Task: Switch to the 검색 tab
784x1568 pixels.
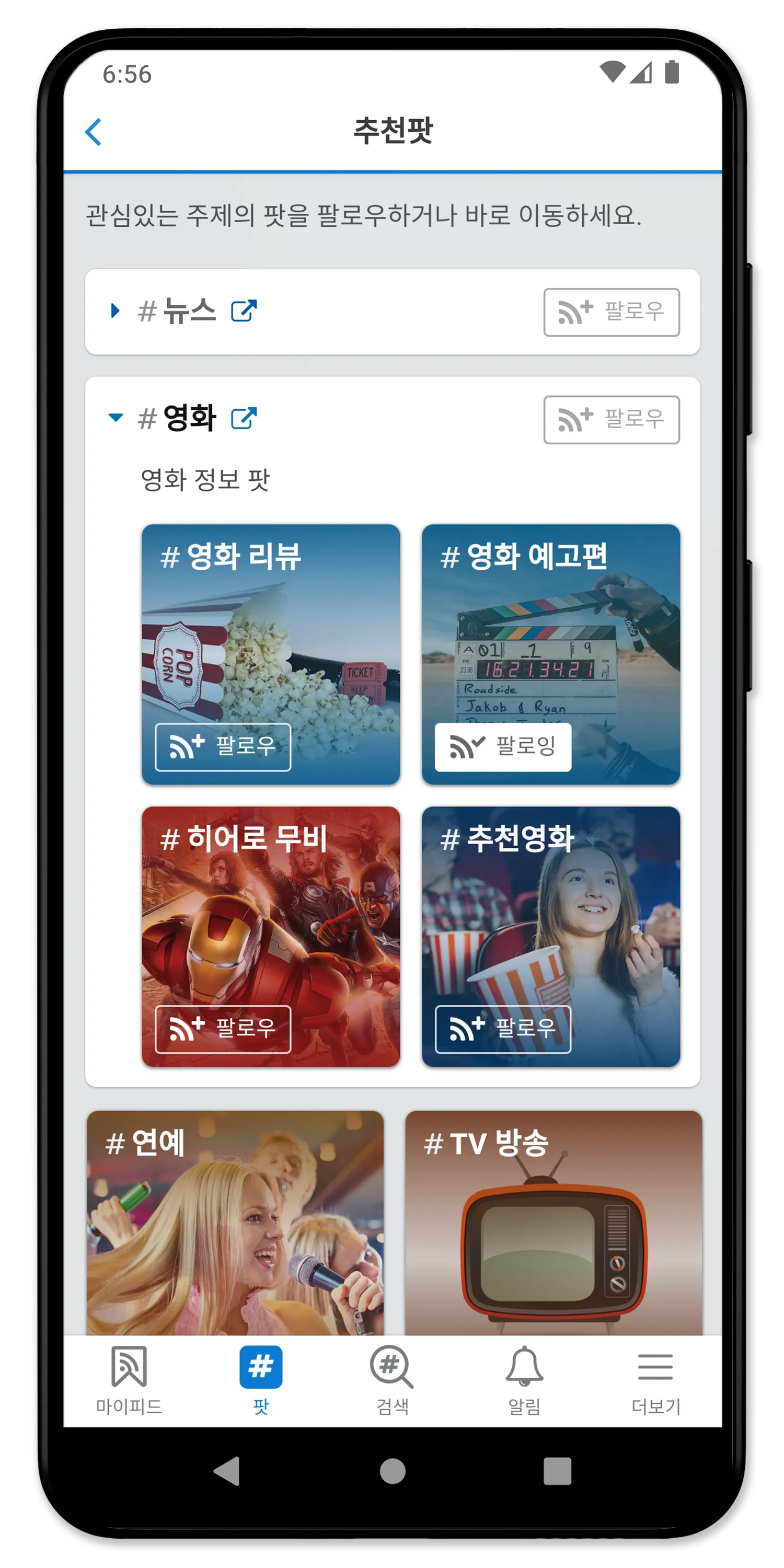Action: coord(392,1379)
